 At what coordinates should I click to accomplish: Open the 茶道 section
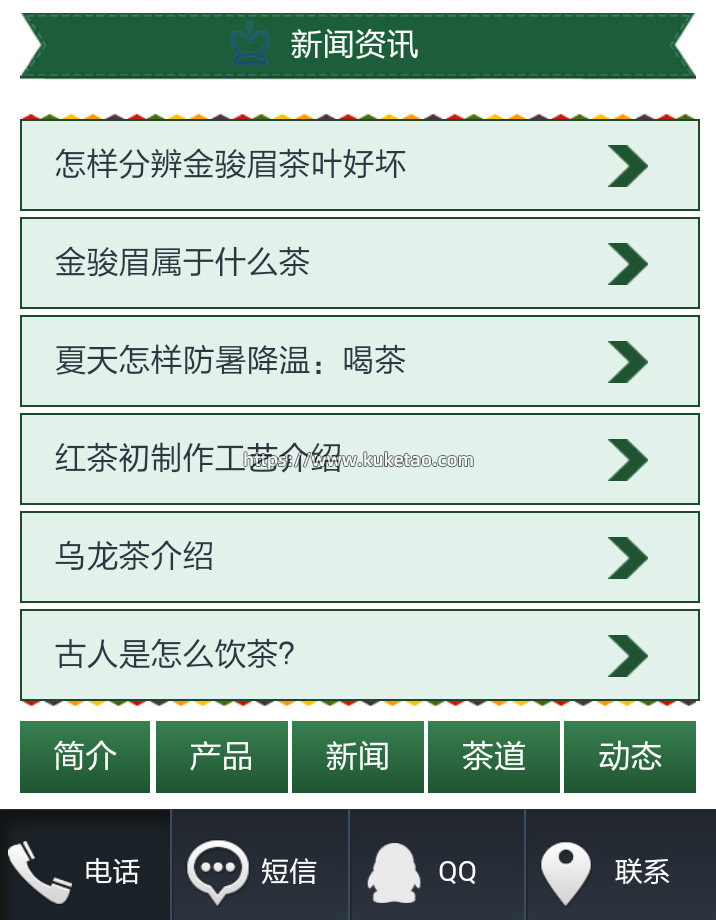pos(493,757)
